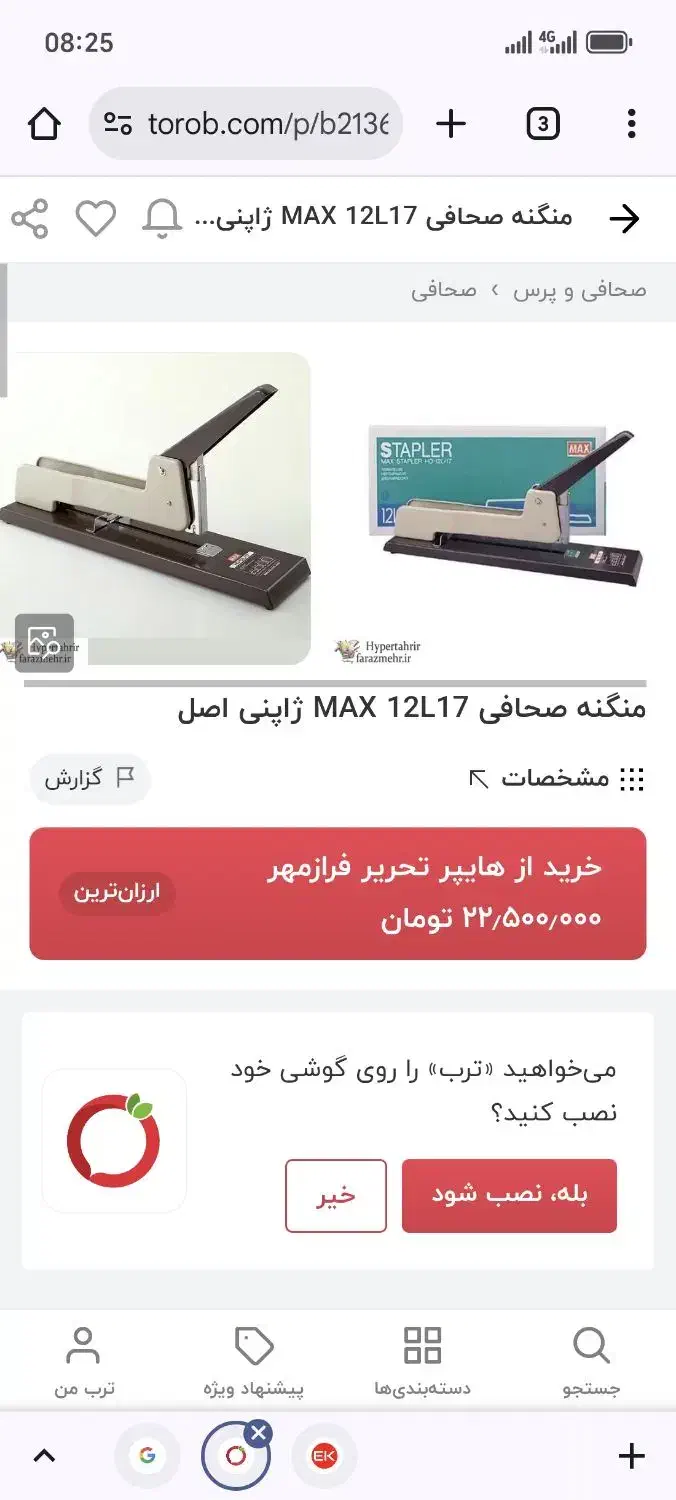
Task: Add product to favorites with heart icon
Action: [x=96, y=218]
